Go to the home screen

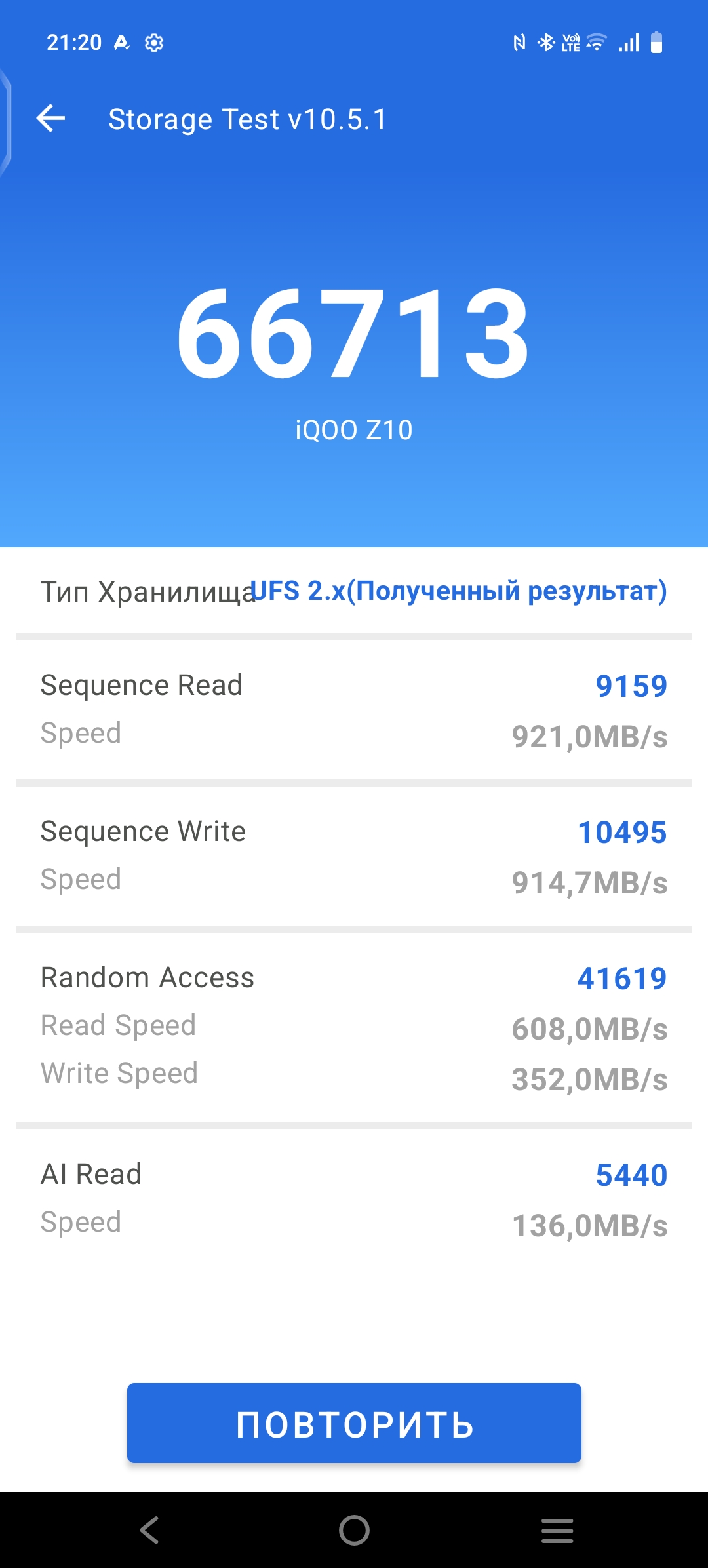(x=354, y=1530)
